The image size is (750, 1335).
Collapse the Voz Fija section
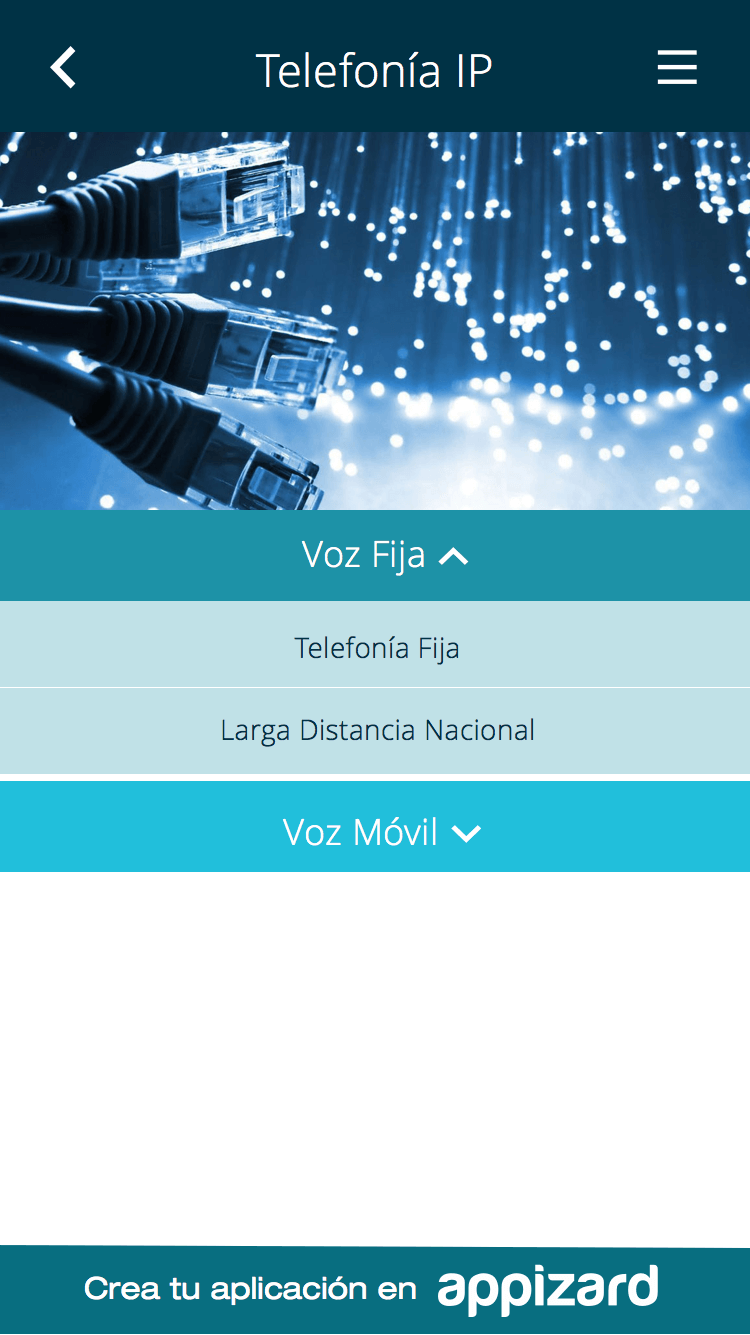pos(375,555)
